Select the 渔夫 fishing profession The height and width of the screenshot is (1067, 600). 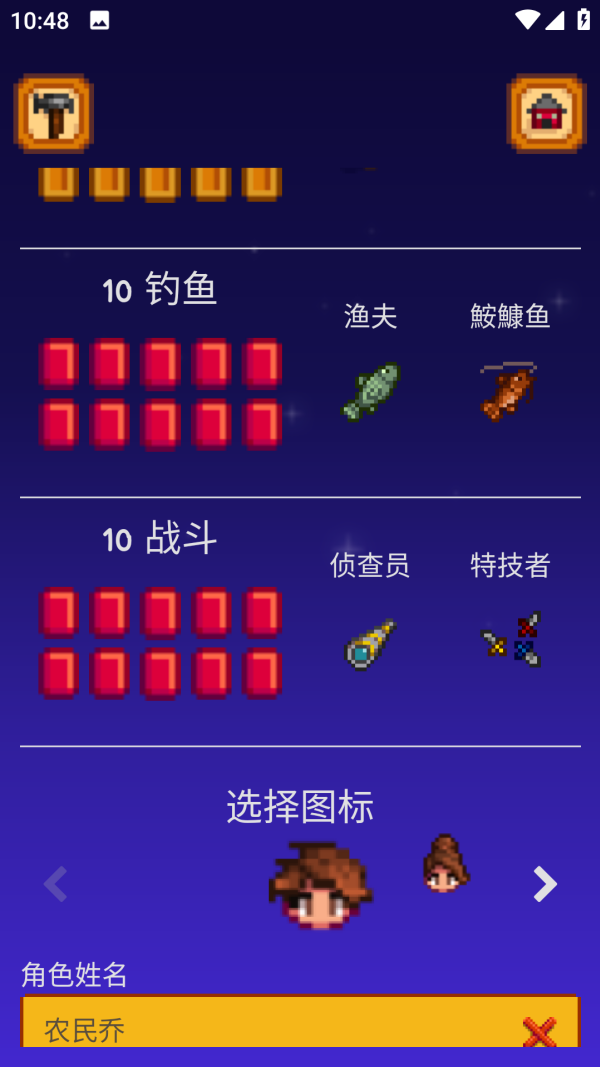tap(371, 390)
